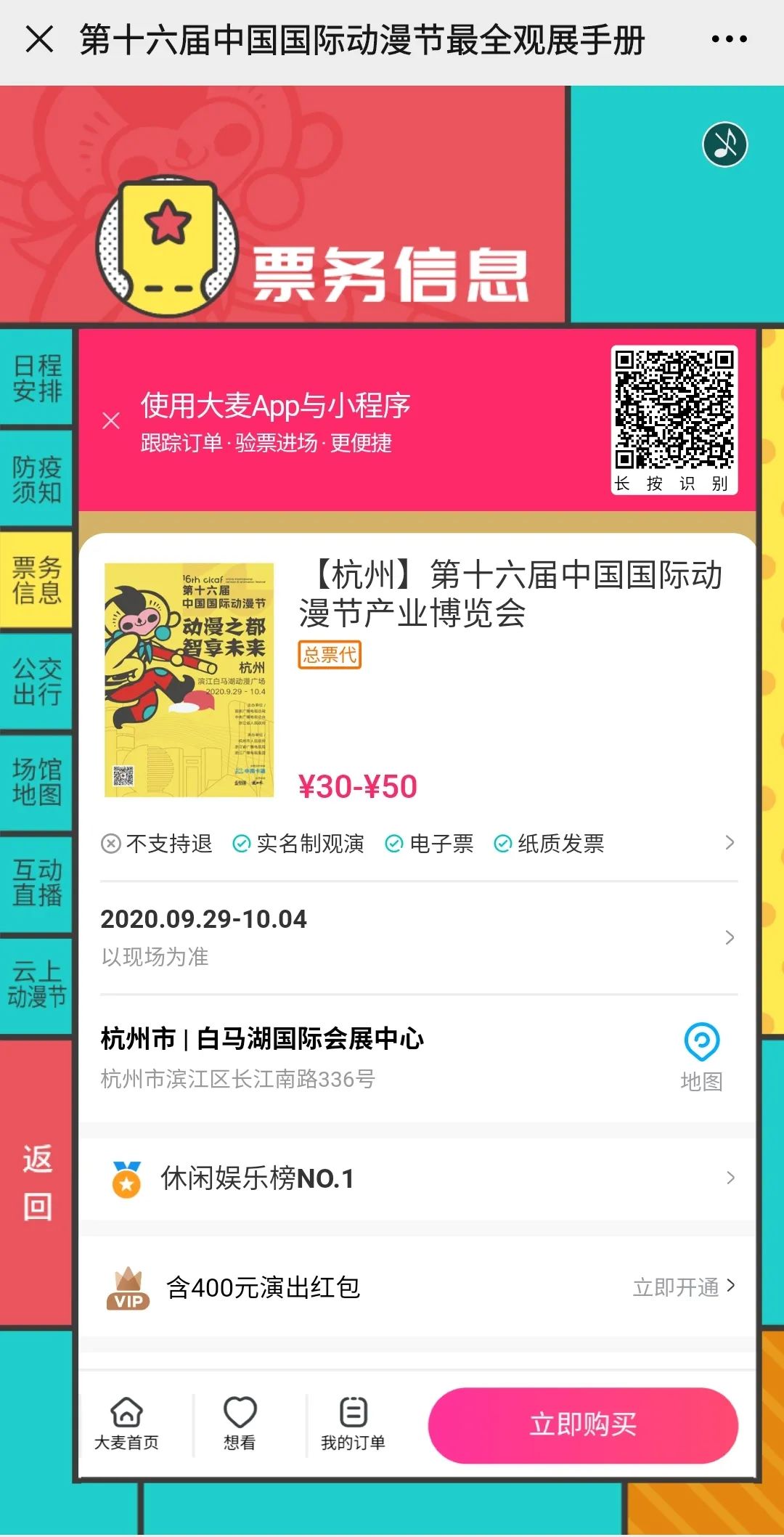784x1537 pixels.
Task: Open the three-dot overflow menu
Action: (x=729, y=39)
